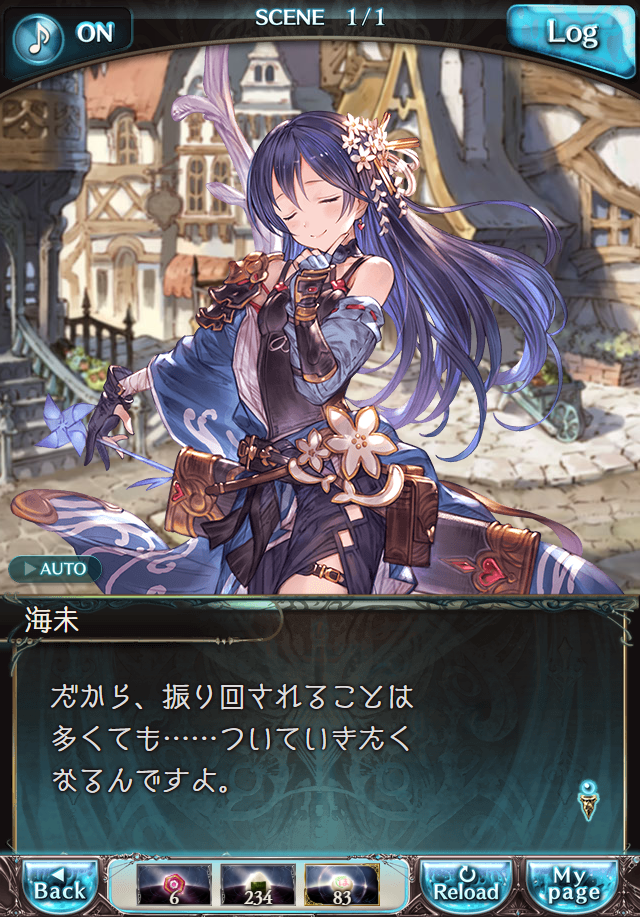Open the item showing count 6
The image size is (640, 917).
coord(173,884)
